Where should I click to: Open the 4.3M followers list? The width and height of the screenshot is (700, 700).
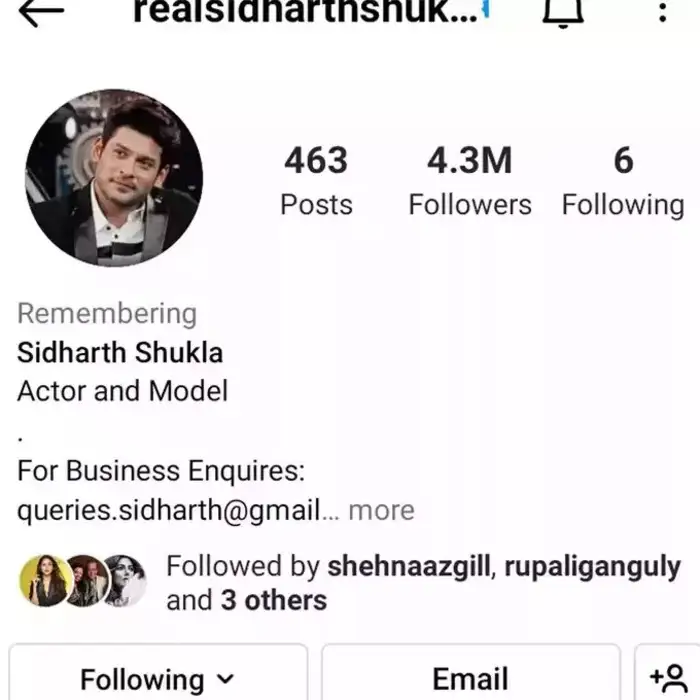[x=469, y=181]
